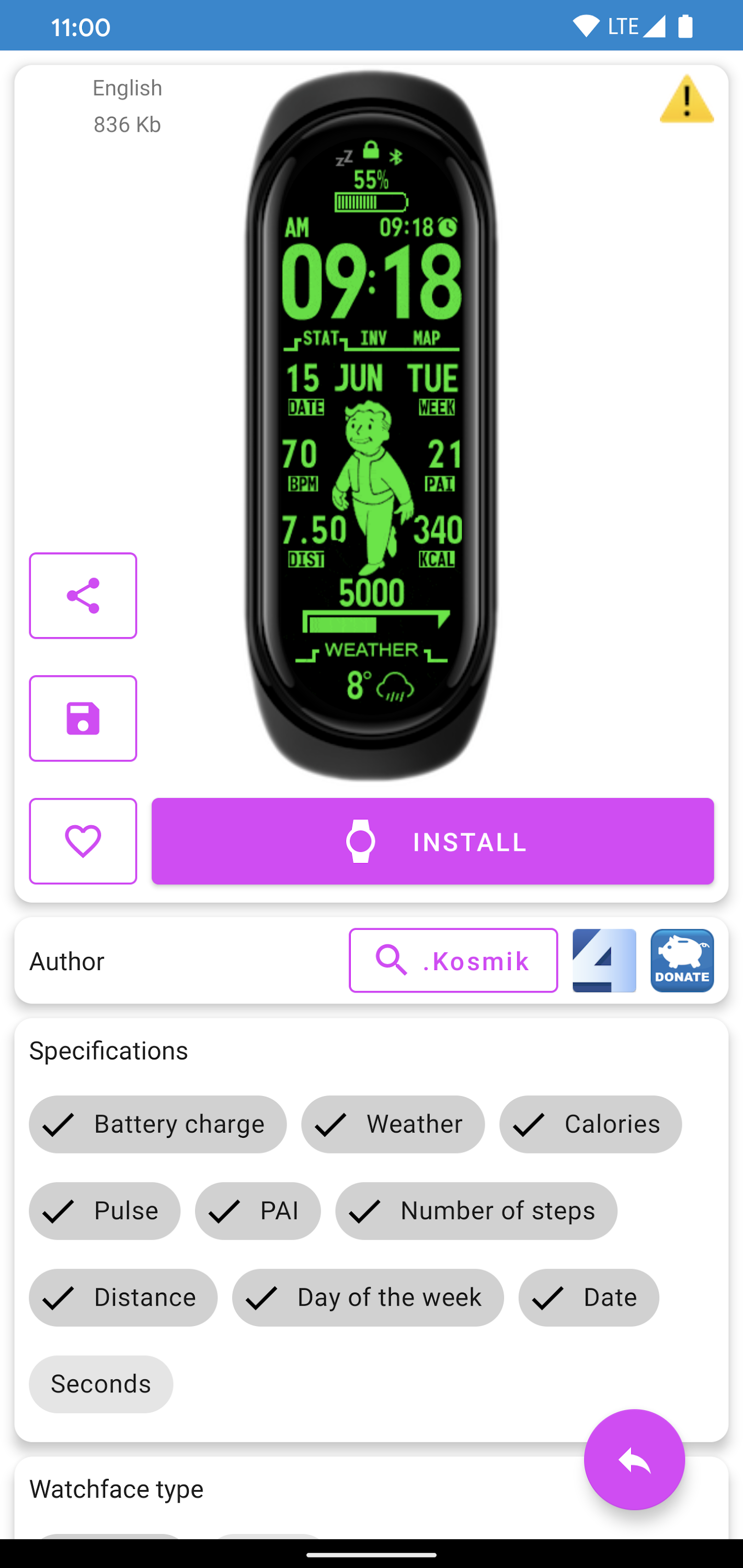Tap the Seconds chip
The height and width of the screenshot is (1568, 743).
pyautogui.click(x=100, y=1383)
